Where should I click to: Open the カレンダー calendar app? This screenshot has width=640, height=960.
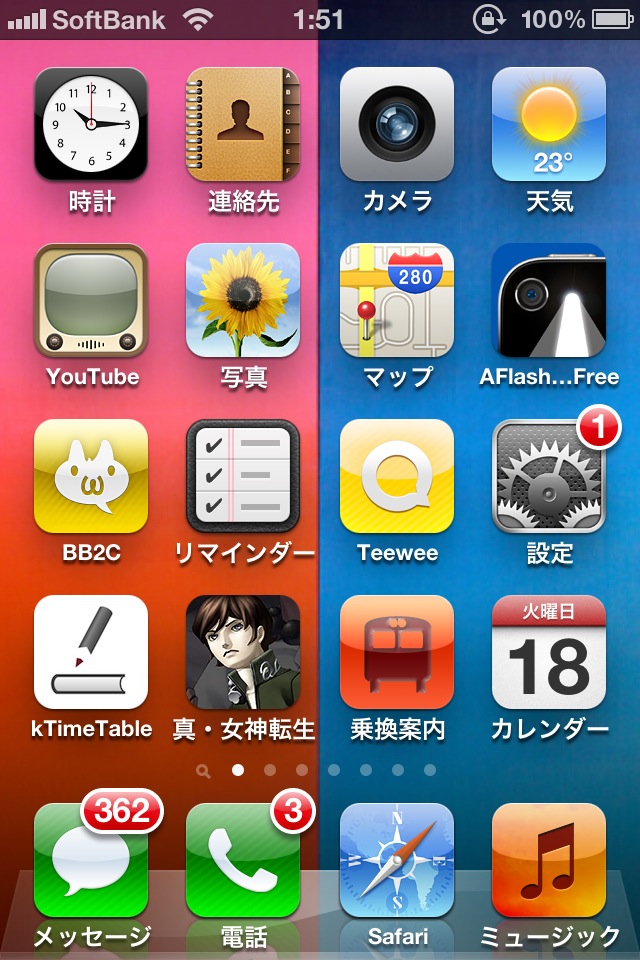[549, 652]
